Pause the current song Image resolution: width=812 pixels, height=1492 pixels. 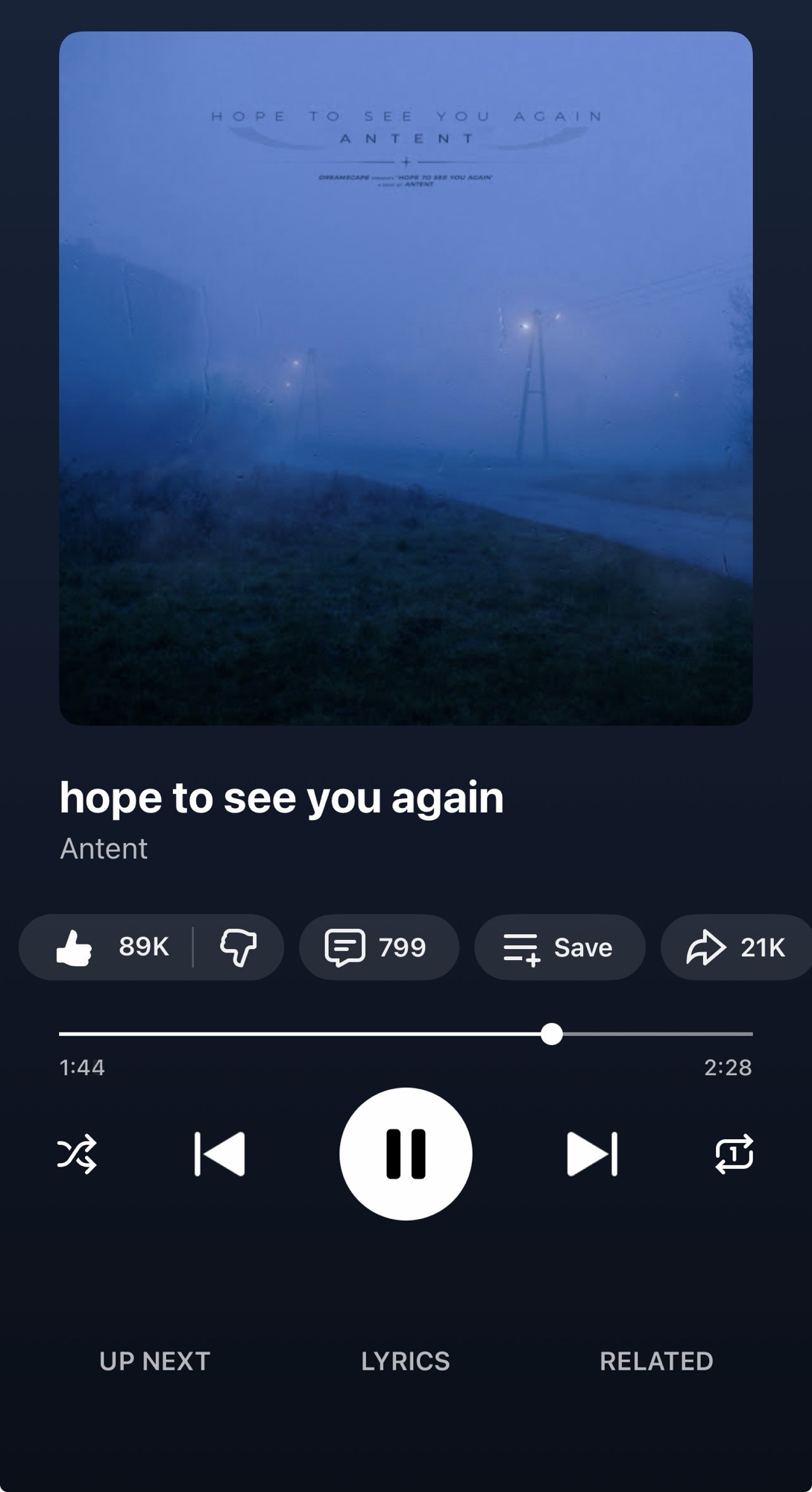(406, 1154)
